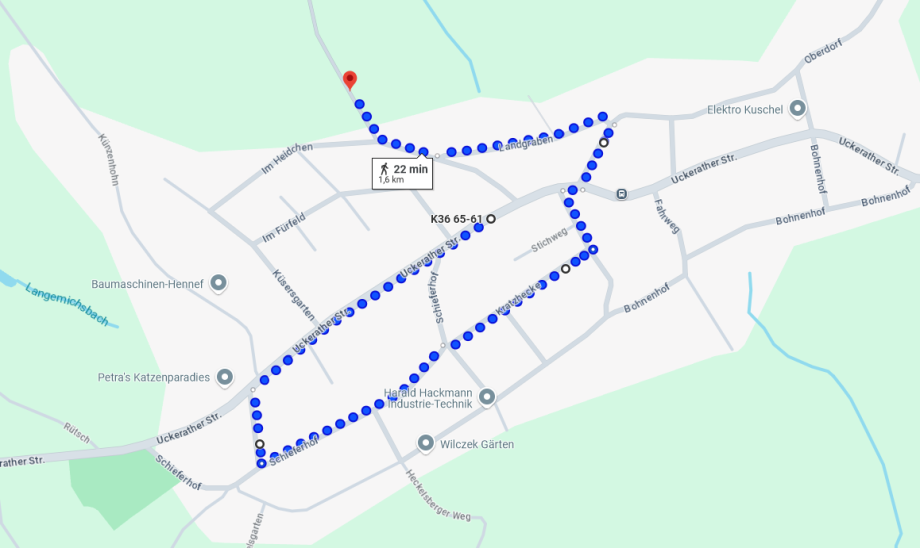The image size is (920, 548).
Task: Select the K36 65-61 waypoint marker
Action: 490,218
